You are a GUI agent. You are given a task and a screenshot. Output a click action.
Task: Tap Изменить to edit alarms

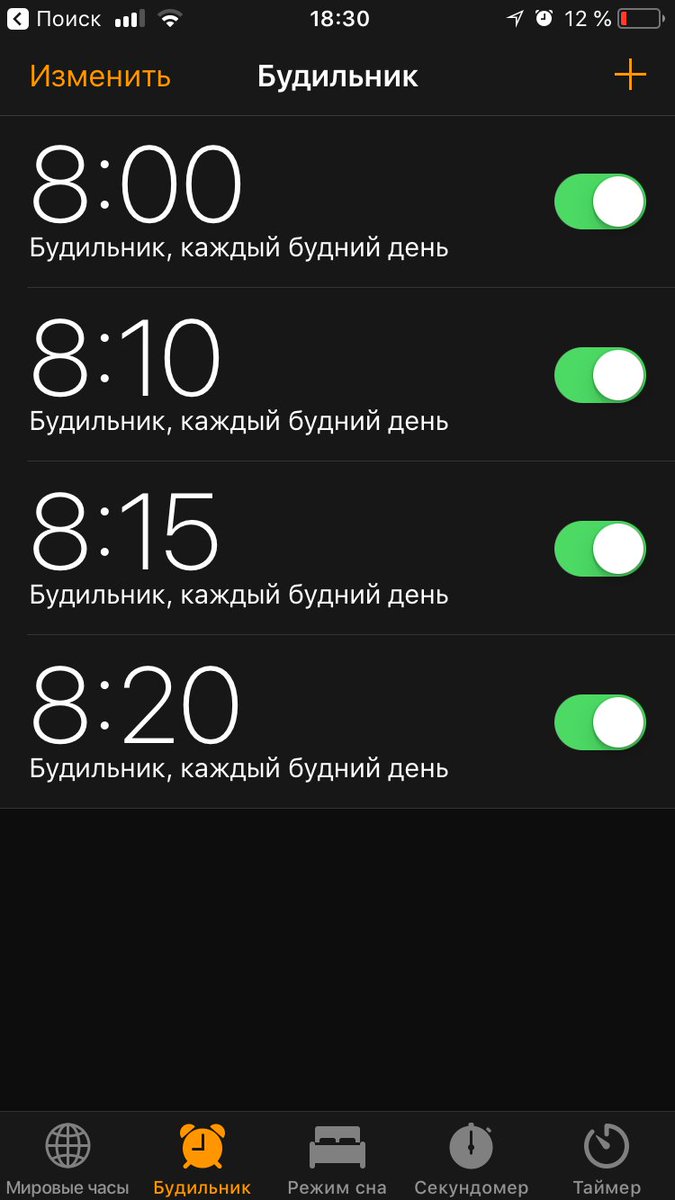[x=100, y=76]
